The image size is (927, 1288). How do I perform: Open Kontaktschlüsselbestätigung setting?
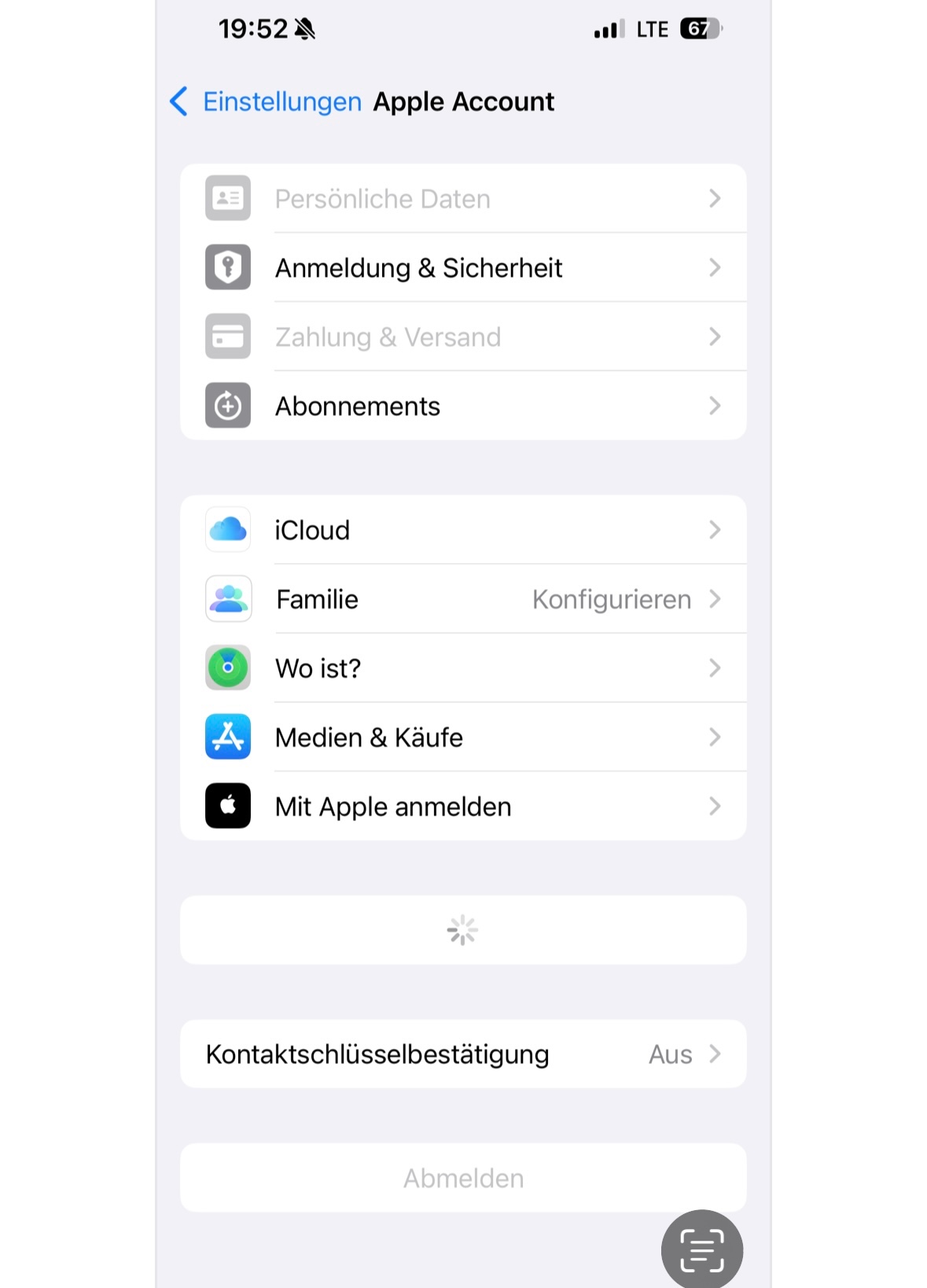point(462,1054)
